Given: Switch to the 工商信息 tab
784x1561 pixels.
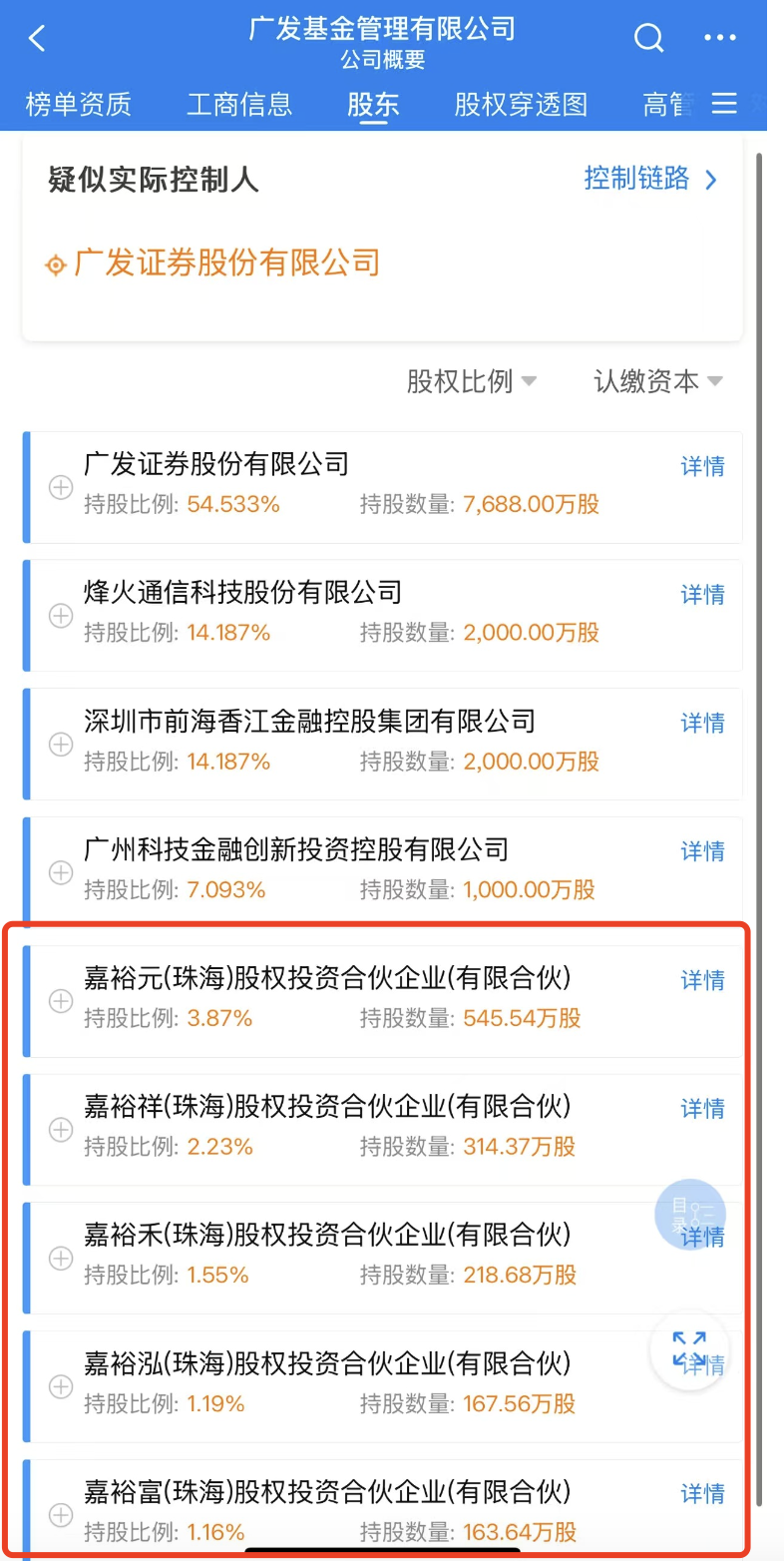Looking at the screenshot, I should (x=239, y=104).
